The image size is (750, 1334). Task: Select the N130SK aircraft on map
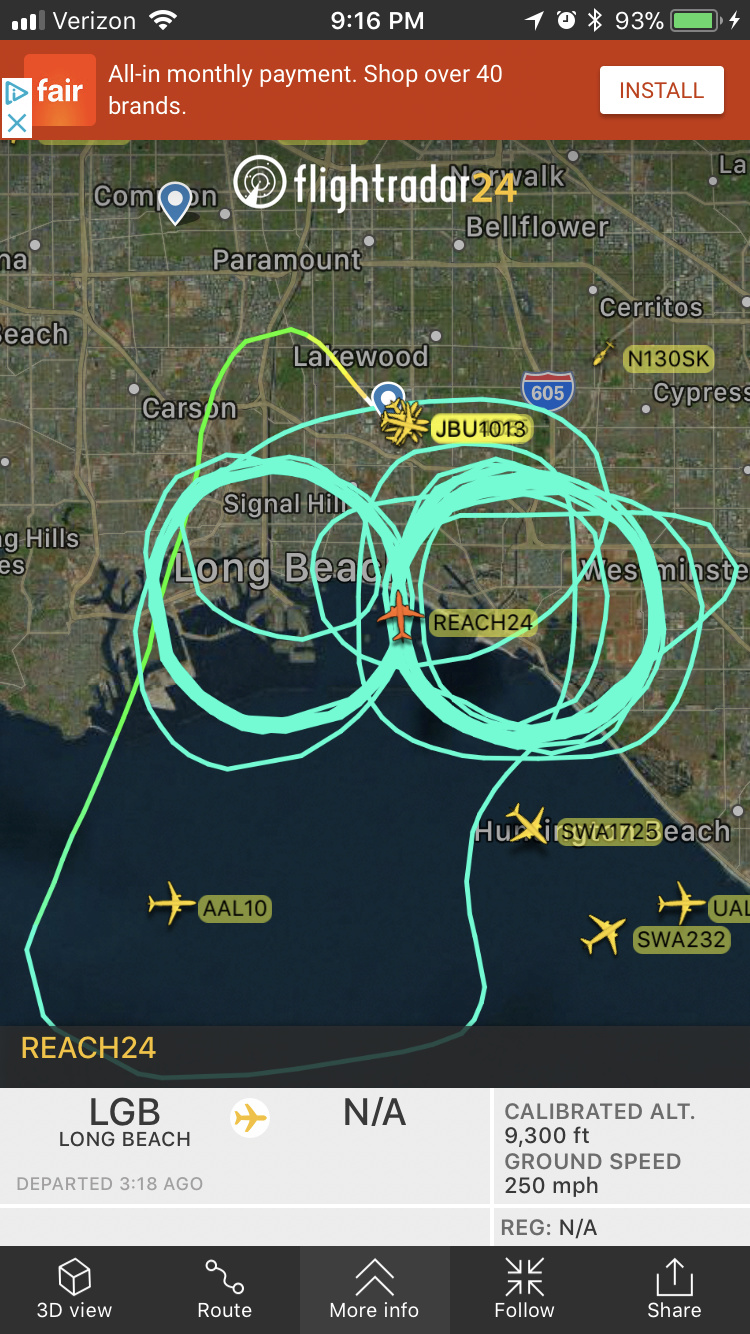[604, 353]
